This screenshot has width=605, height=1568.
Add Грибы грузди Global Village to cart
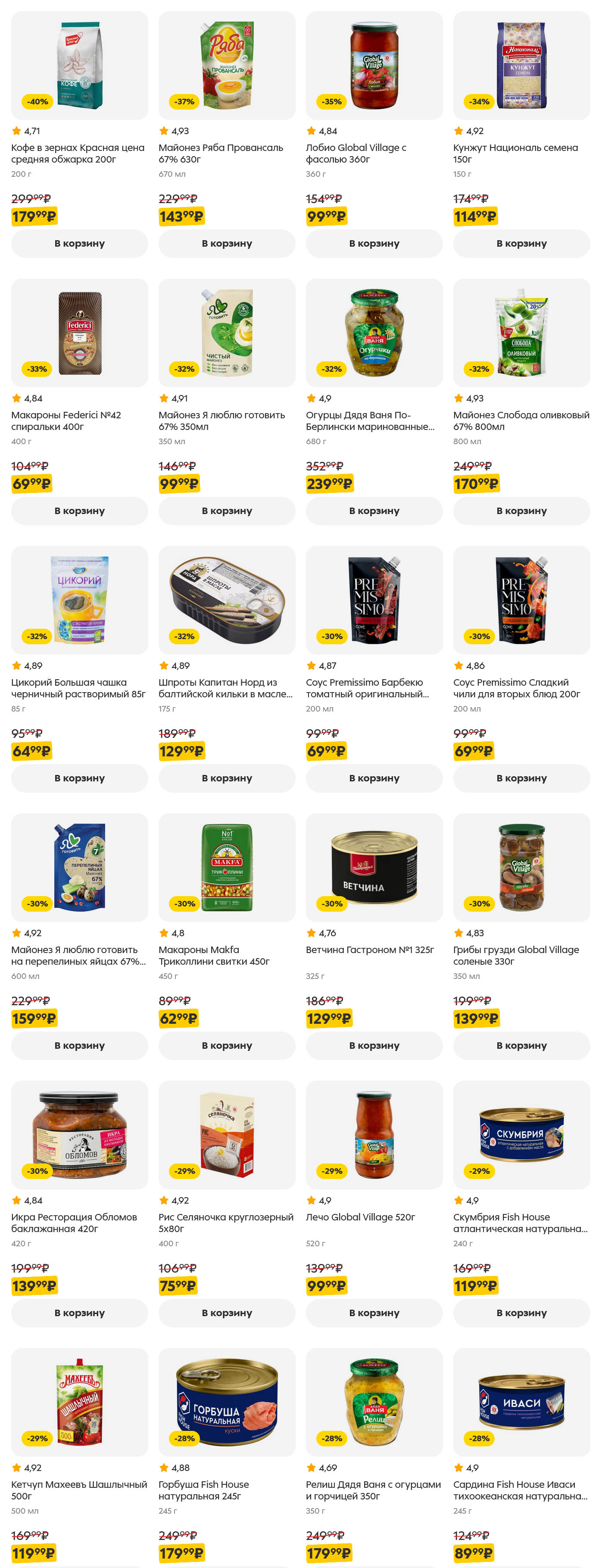521,1045
